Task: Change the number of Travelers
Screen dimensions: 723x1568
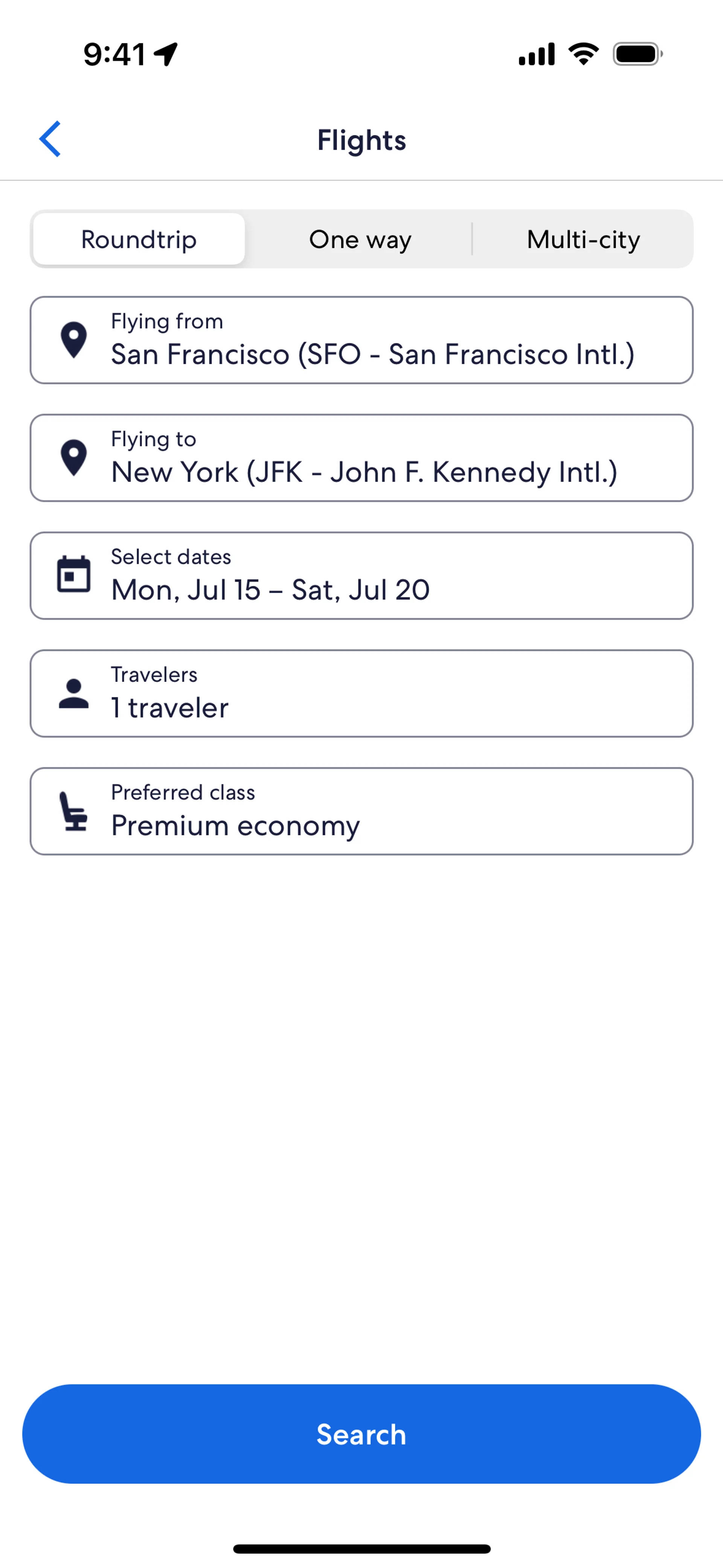Action: [361, 693]
